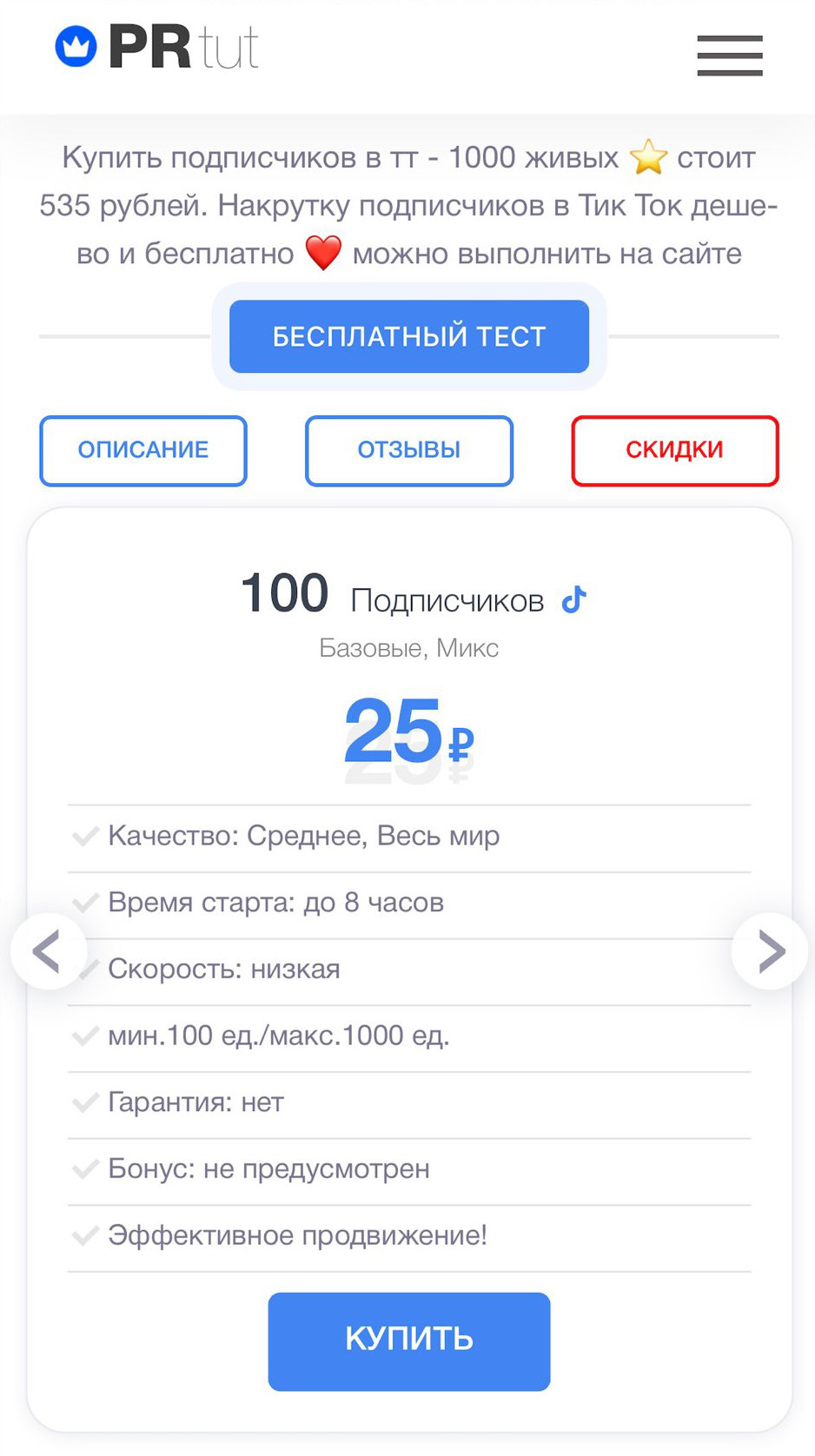Show the next package with right arrow

click(770, 951)
